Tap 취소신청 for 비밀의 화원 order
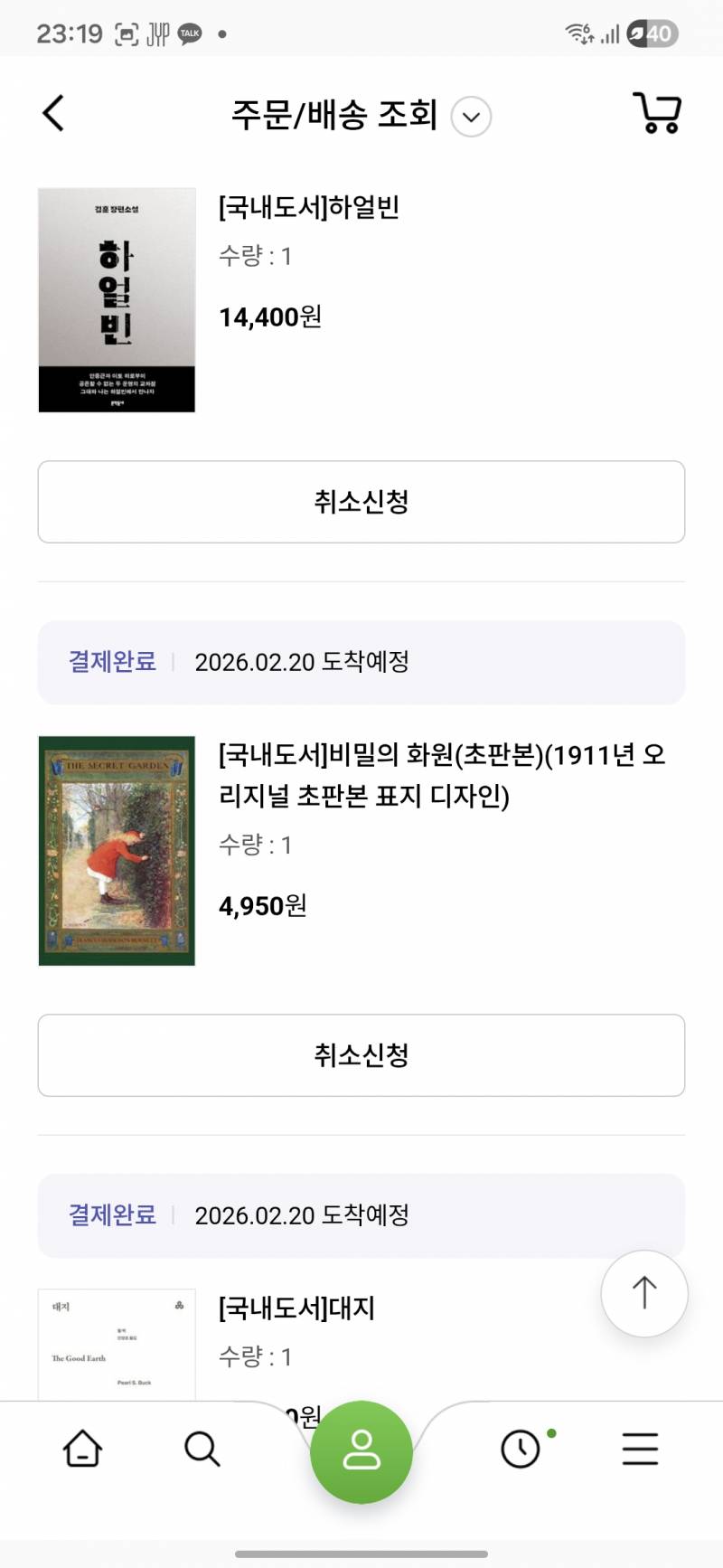Screen dimensions: 723x1568 [361, 1055]
